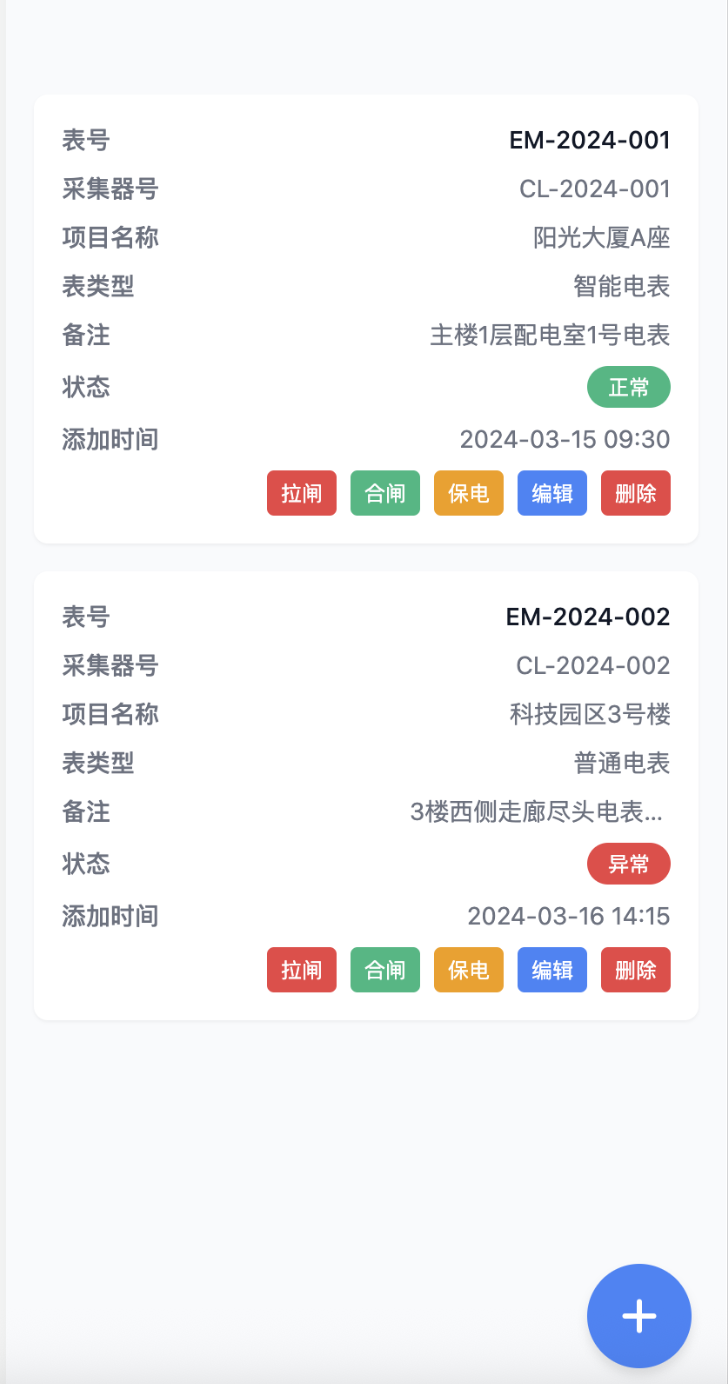Image resolution: width=728 pixels, height=1384 pixels.
Task: Tap 合闸 for meter EM-2024-002
Action: point(385,970)
